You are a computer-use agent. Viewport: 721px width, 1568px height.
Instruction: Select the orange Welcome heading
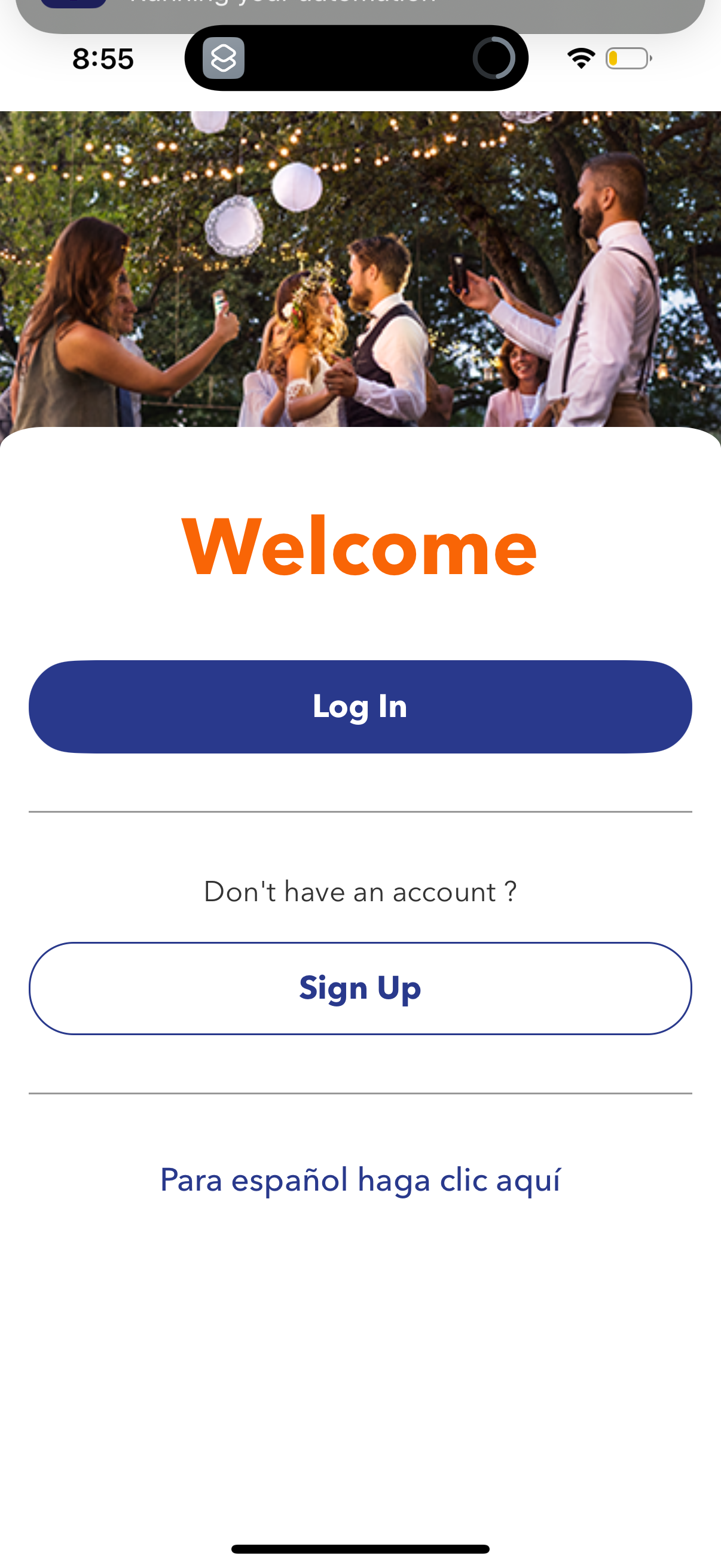tap(360, 548)
